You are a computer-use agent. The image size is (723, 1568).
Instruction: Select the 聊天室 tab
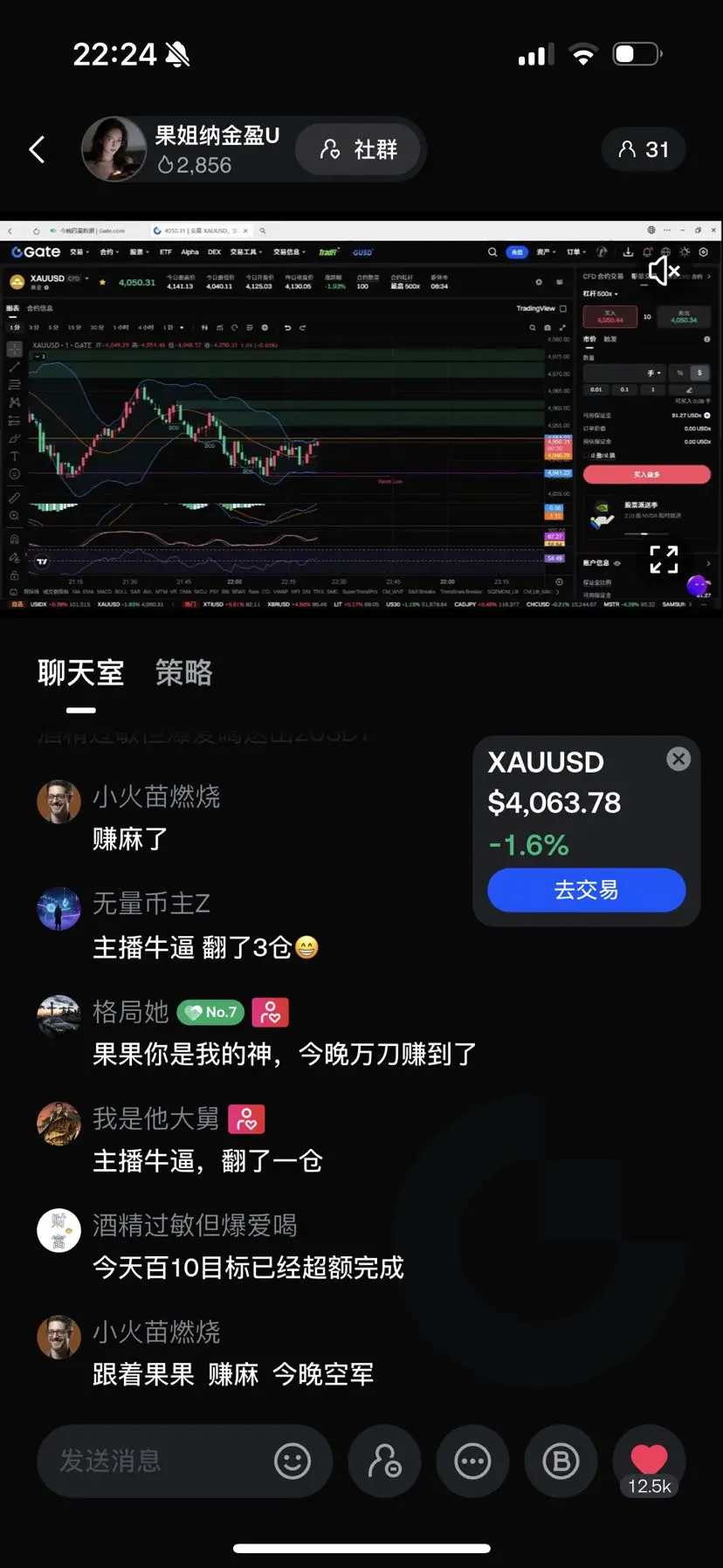[x=81, y=672]
